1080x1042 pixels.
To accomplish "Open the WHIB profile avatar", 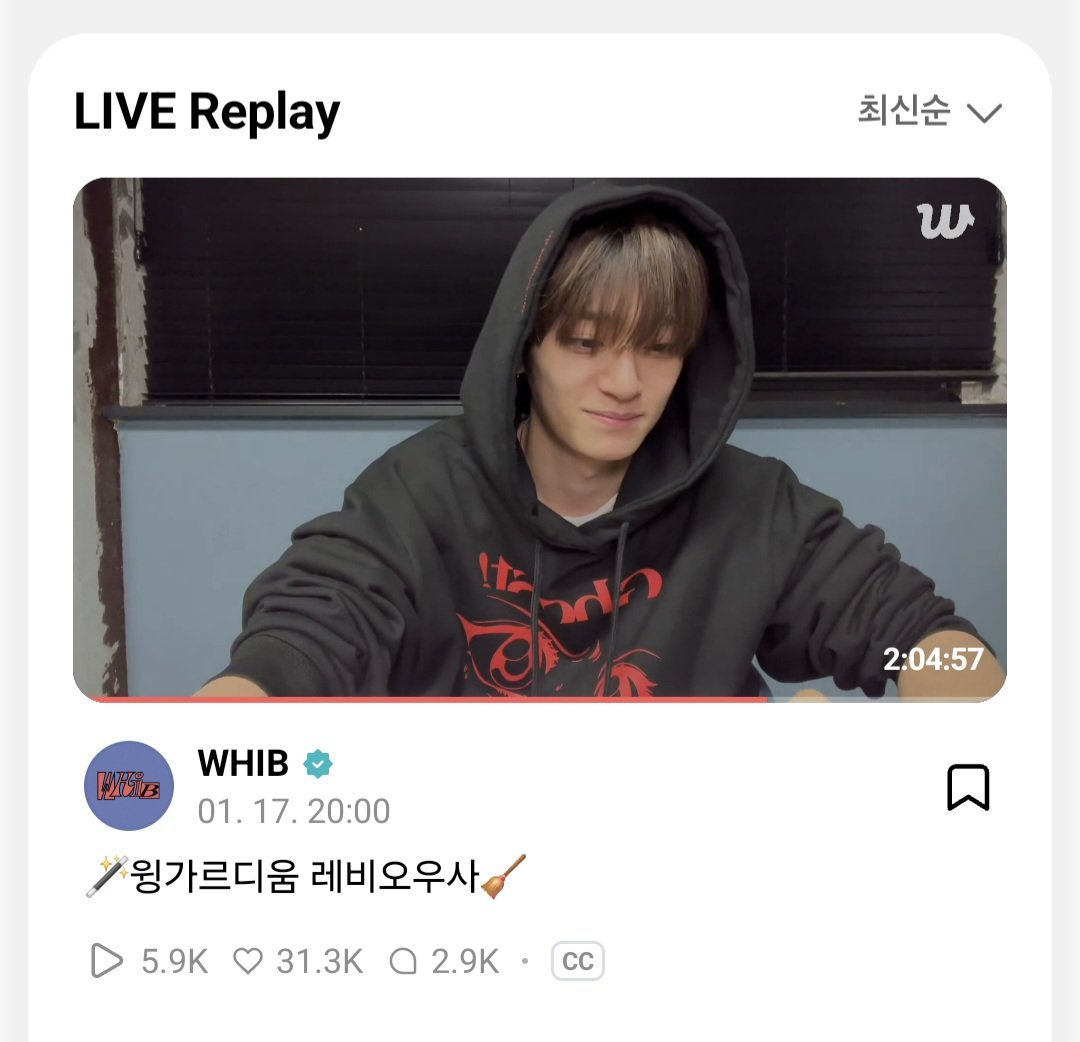I will (129, 786).
